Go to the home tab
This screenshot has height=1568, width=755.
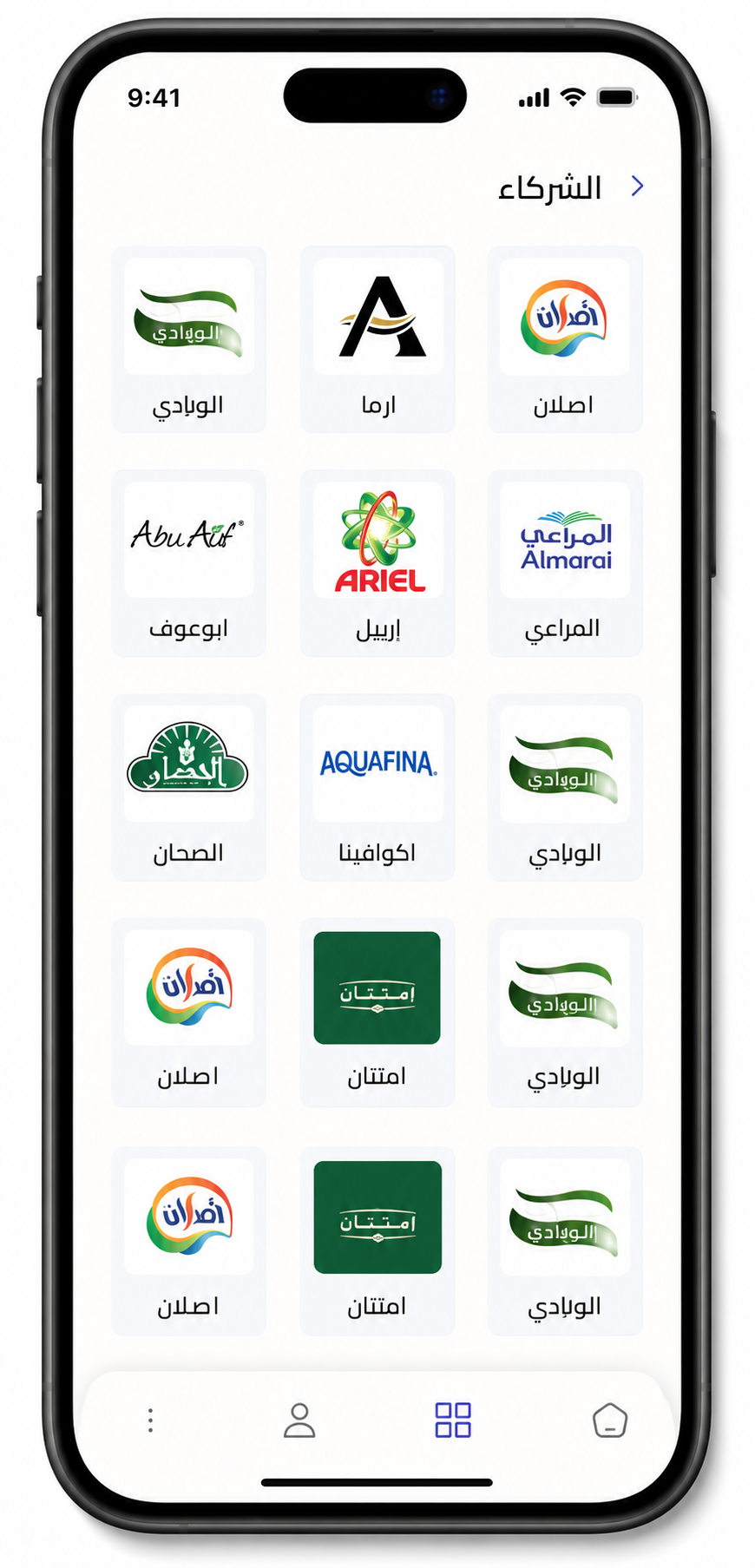pos(610,1420)
